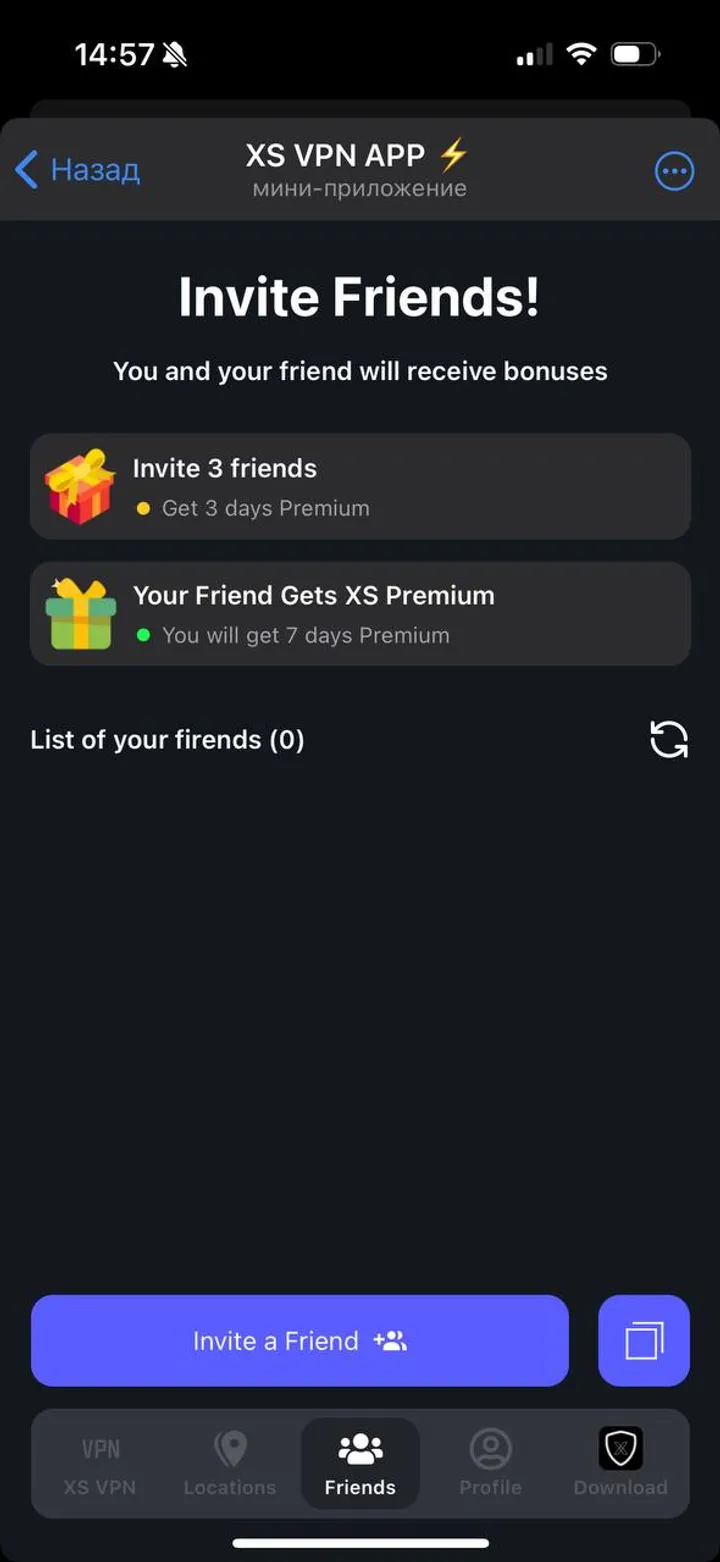Tap the Download shield icon
Image resolution: width=720 pixels, height=1562 pixels.
(620, 1447)
